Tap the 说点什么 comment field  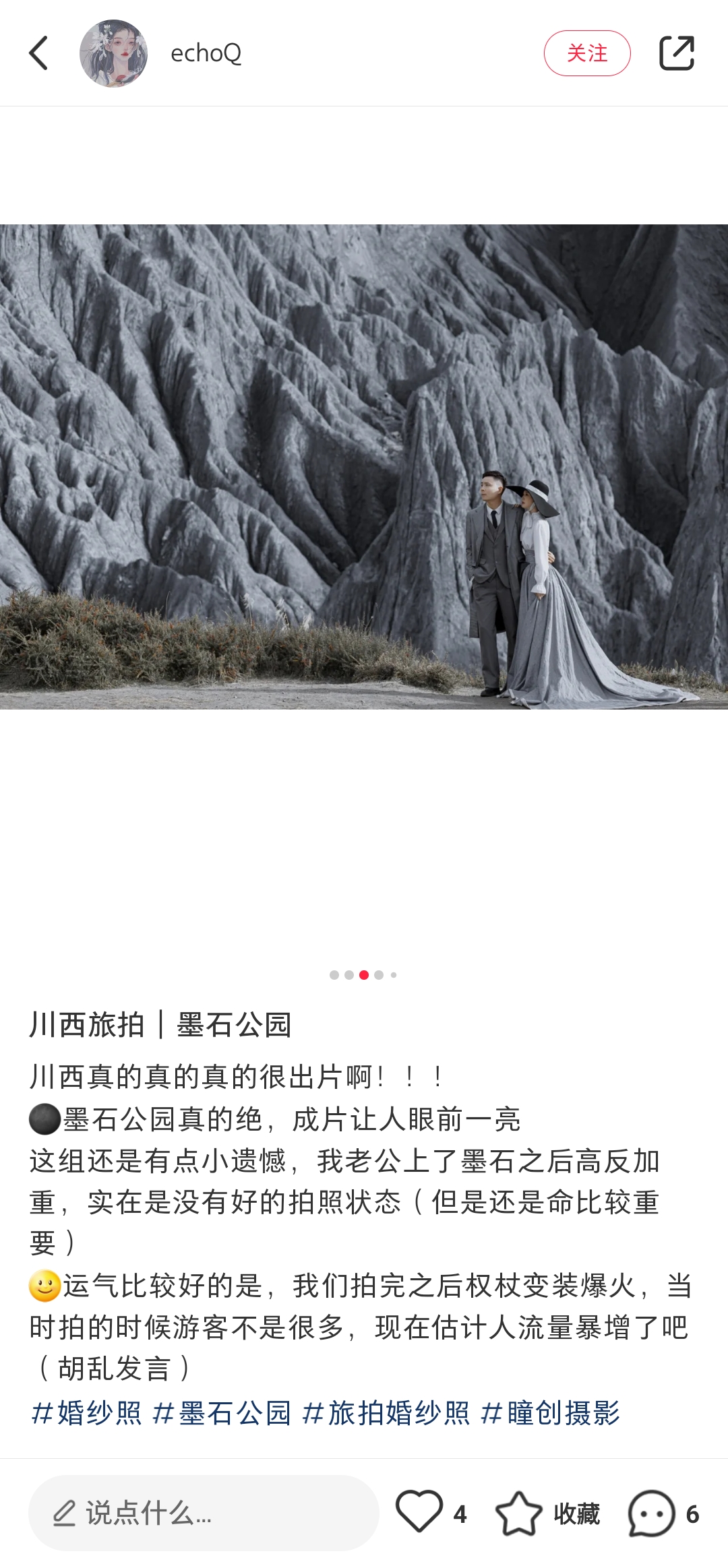[x=203, y=1513]
